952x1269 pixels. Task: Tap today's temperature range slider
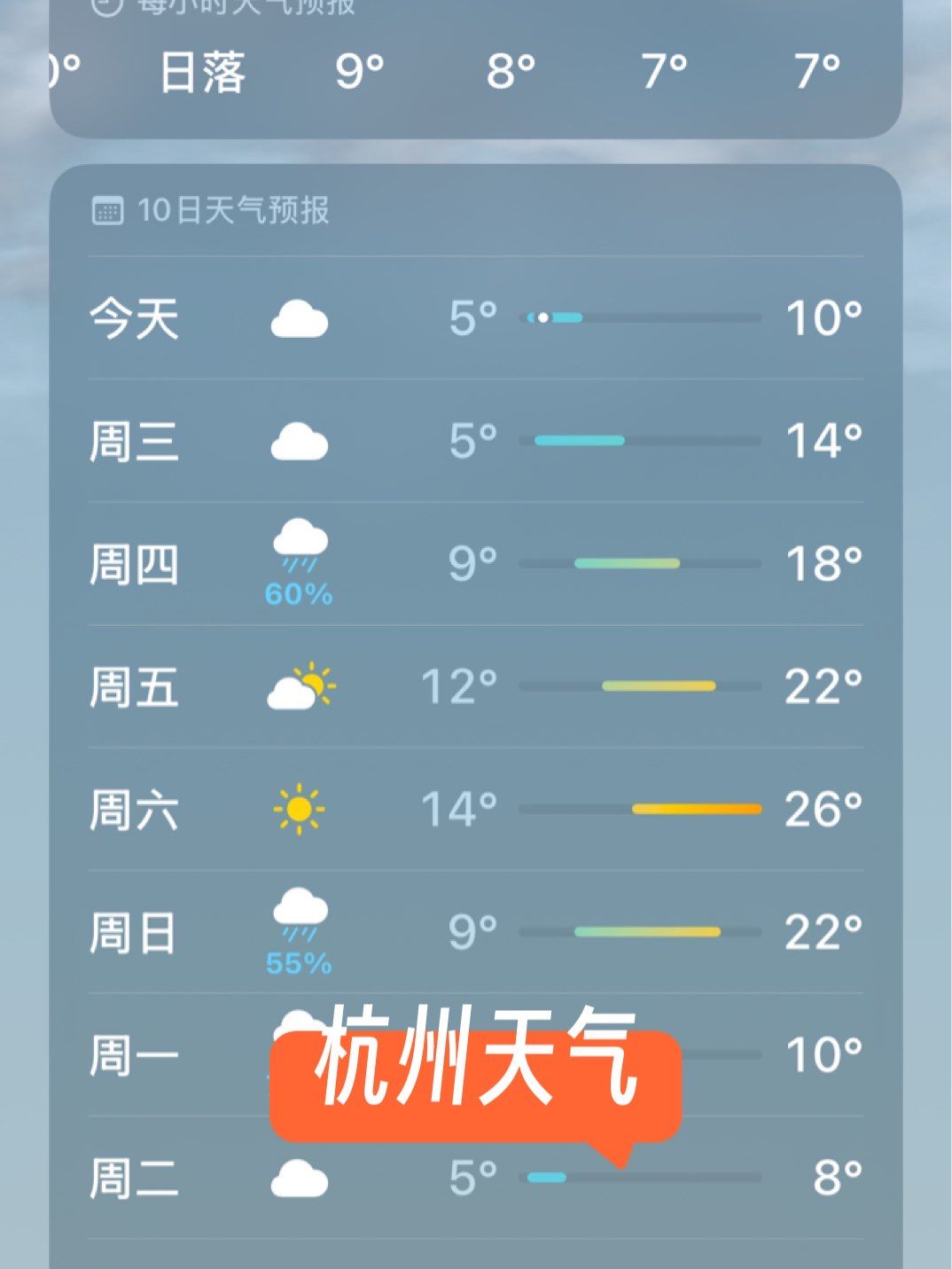pyautogui.click(x=641, y=317)
